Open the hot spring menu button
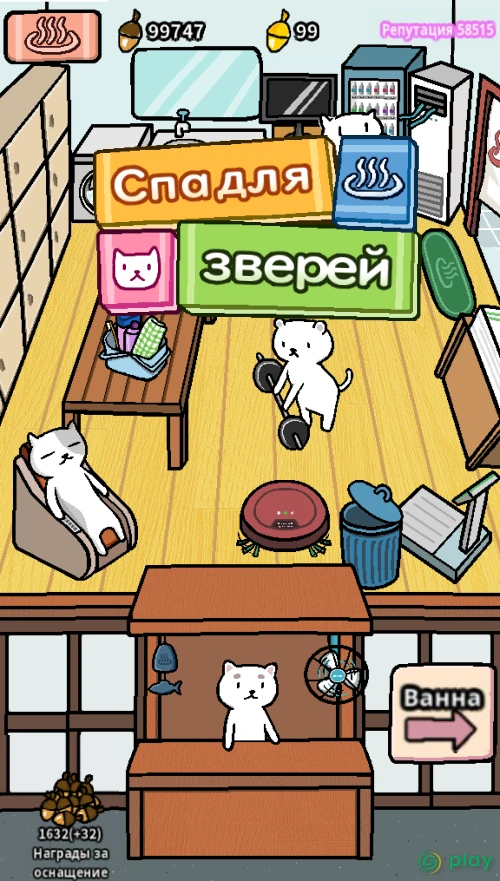Image resolution: width=500 pixels, height=881 pixels. 52,36
